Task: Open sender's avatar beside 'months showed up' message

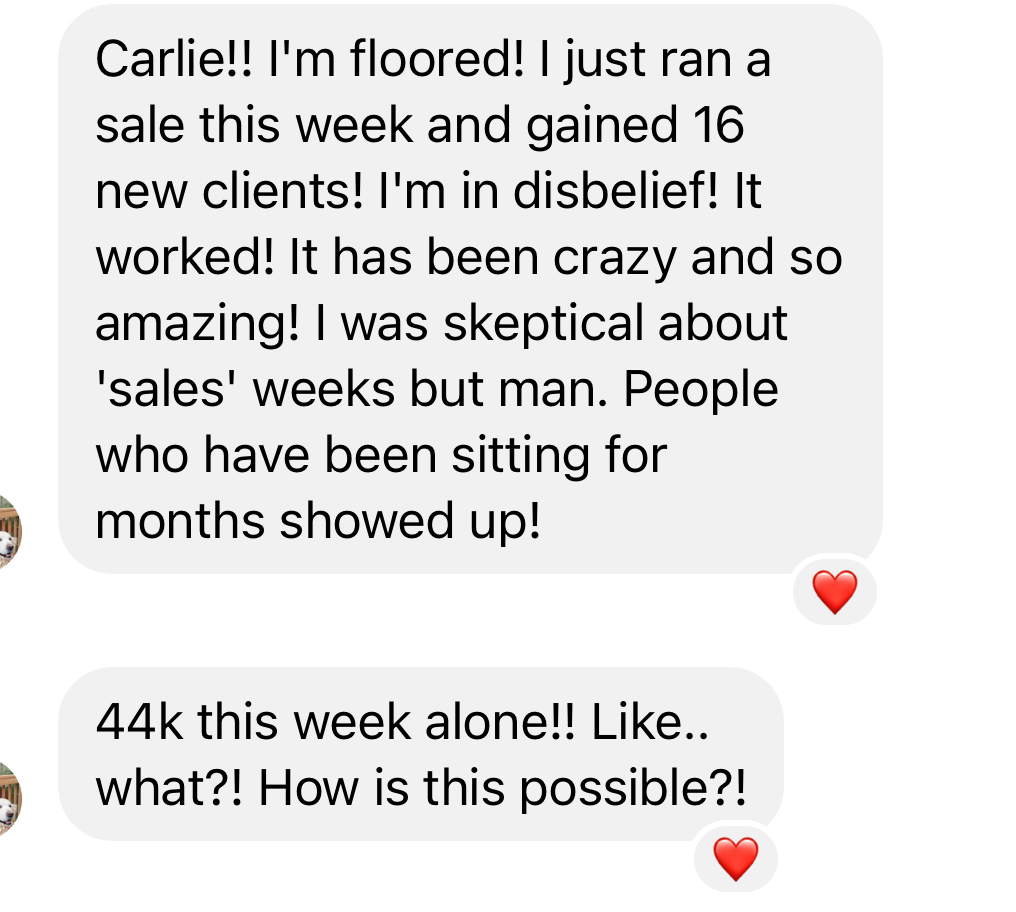Action: tap(8, 534)
